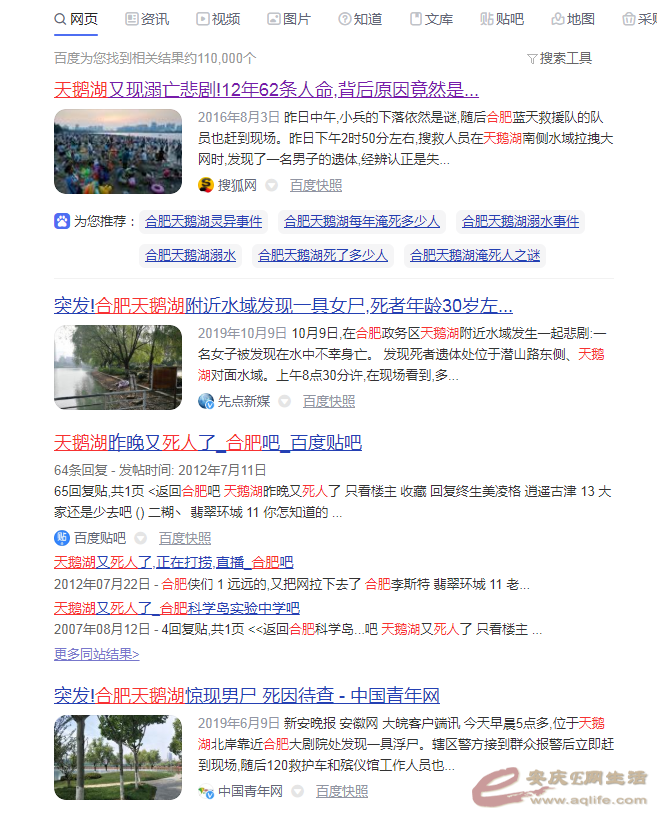Image resolution: width=657 pixels, height=813 pixels.
Task: Open the thumbnail of the 搜狐网 result
Action: (x=118, y=151)
